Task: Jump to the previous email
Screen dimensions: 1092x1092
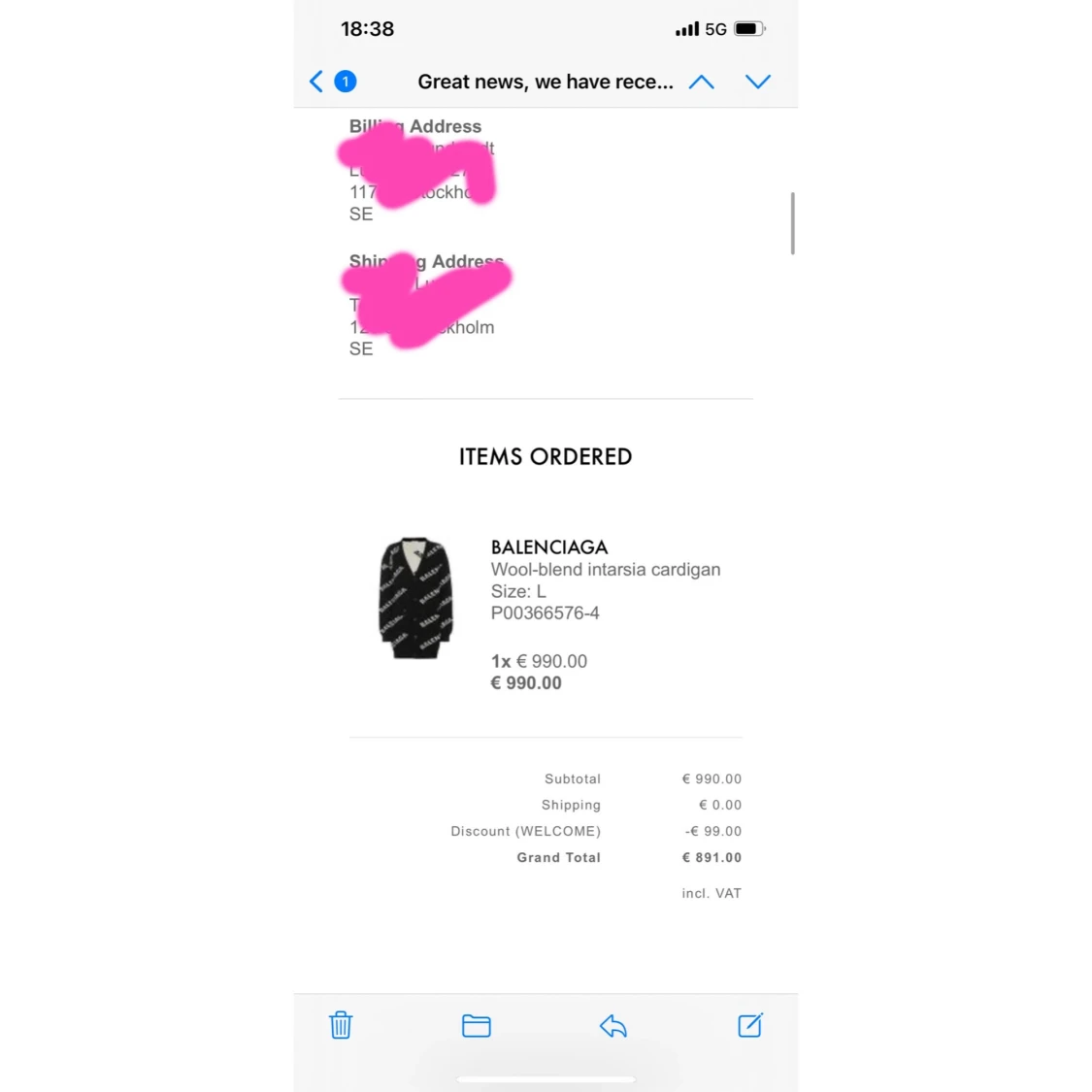Action: coord(701,82)
